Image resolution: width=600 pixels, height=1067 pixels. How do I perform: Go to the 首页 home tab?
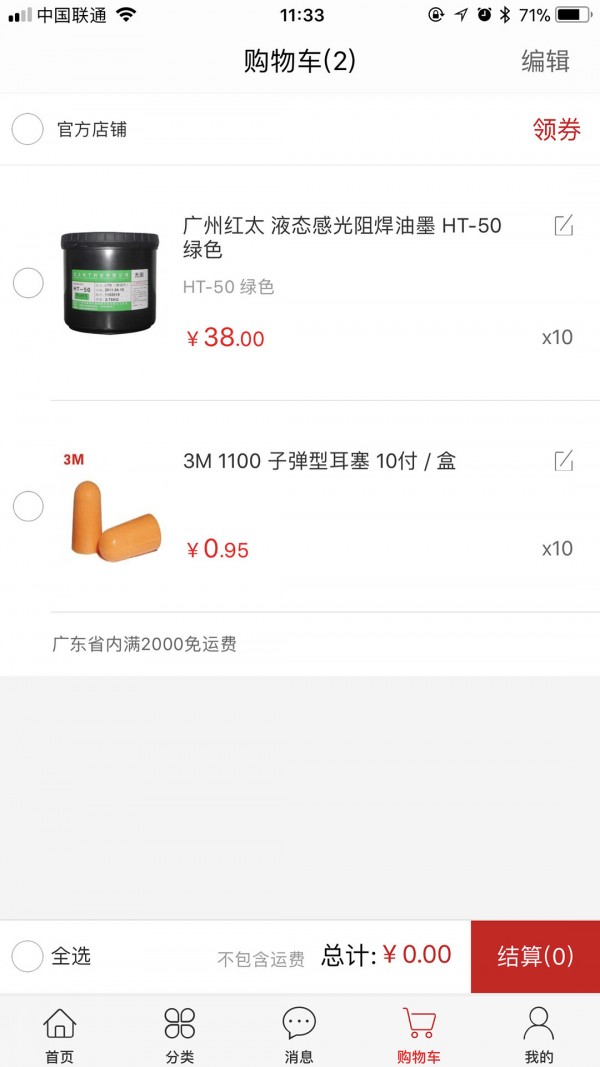59,1035
